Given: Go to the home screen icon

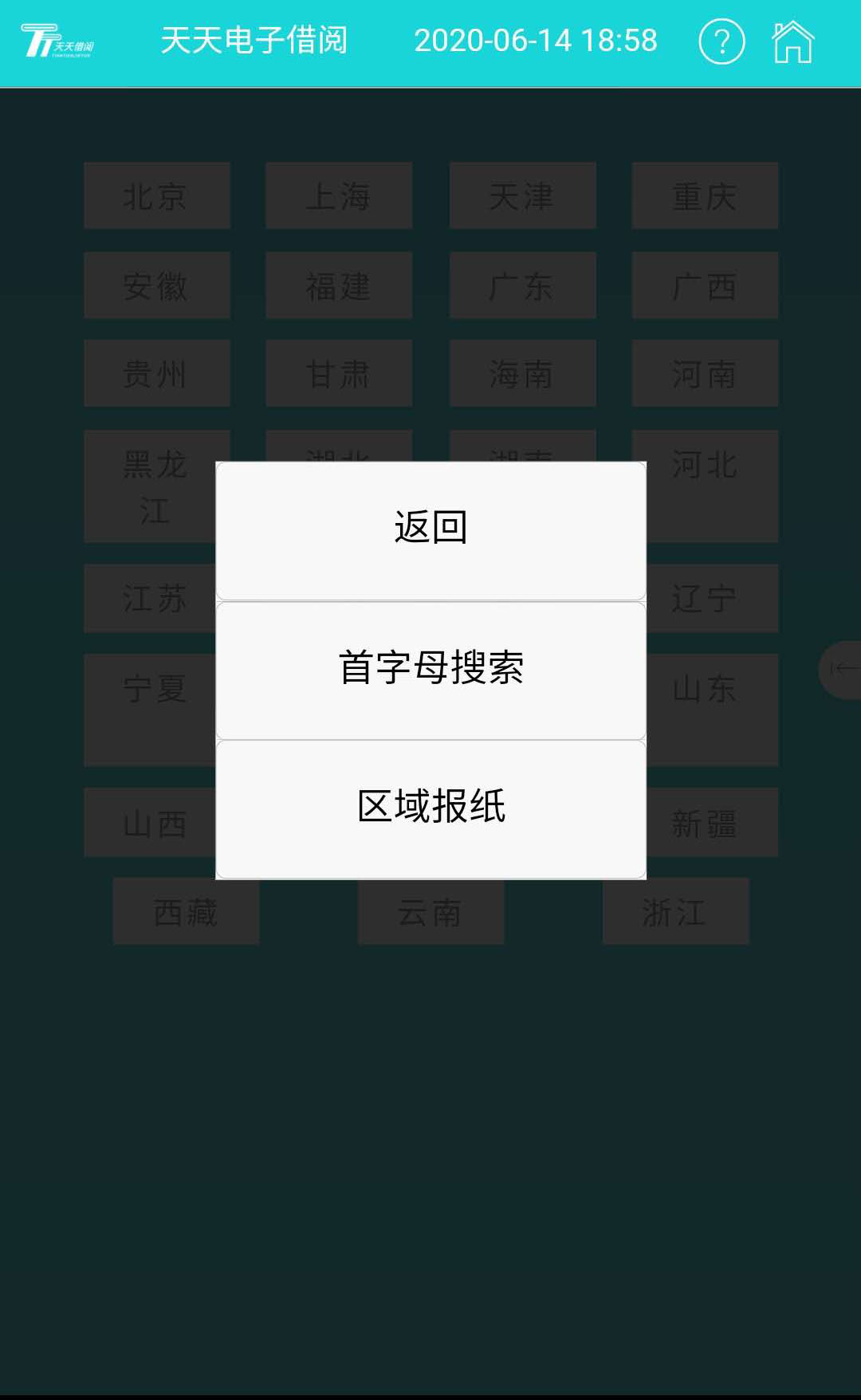Looking at the screenshot, I should [792, 41].
